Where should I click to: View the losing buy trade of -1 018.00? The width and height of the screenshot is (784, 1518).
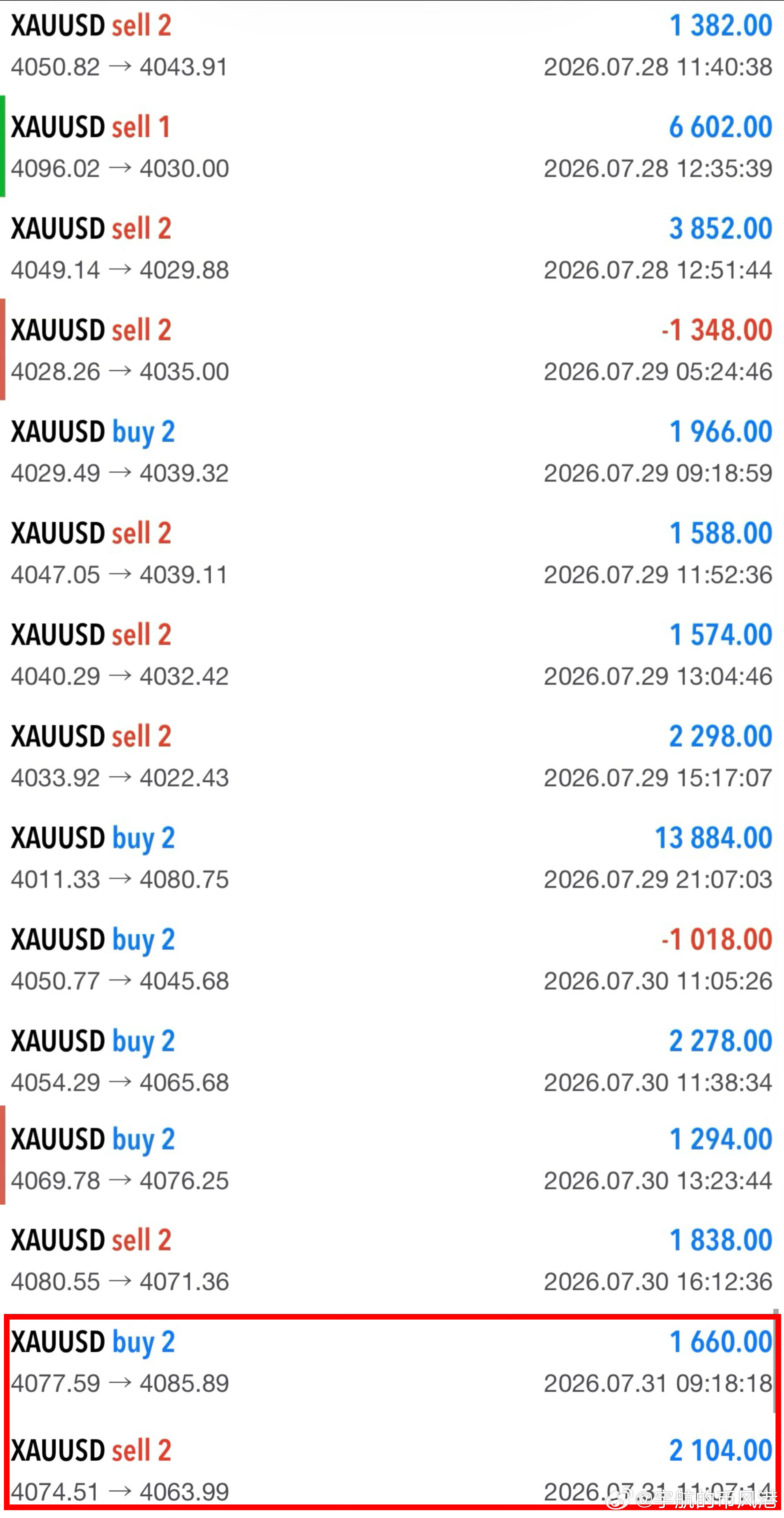pos(392,959)
